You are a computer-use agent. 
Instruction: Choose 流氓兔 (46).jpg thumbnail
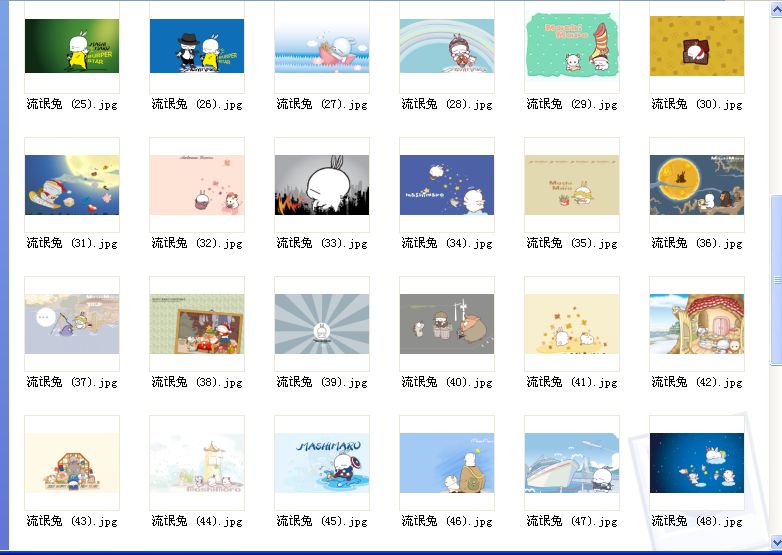pos(447,463)
